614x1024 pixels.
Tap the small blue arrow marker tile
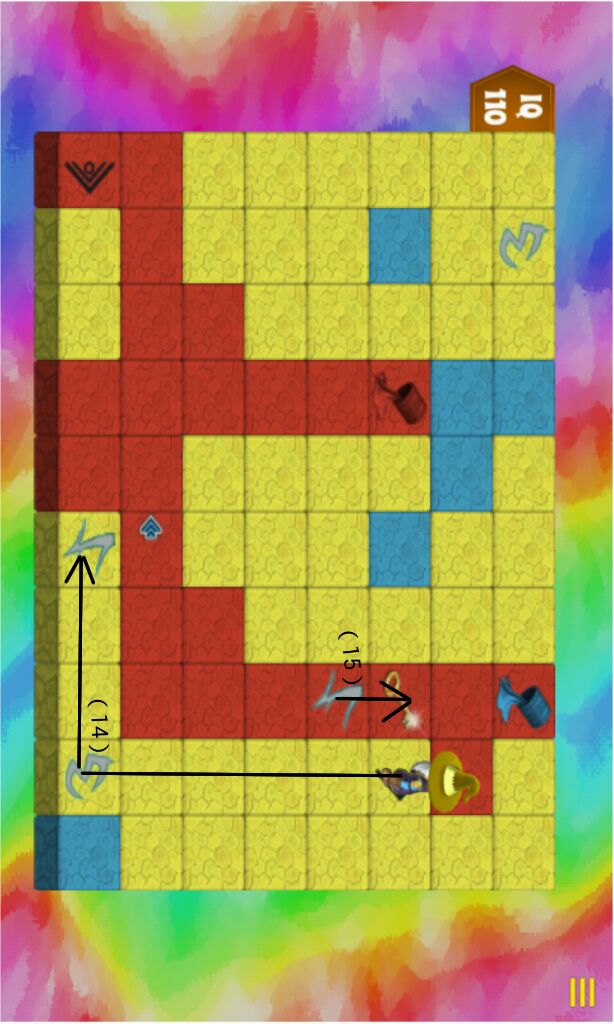pos(150,526)
